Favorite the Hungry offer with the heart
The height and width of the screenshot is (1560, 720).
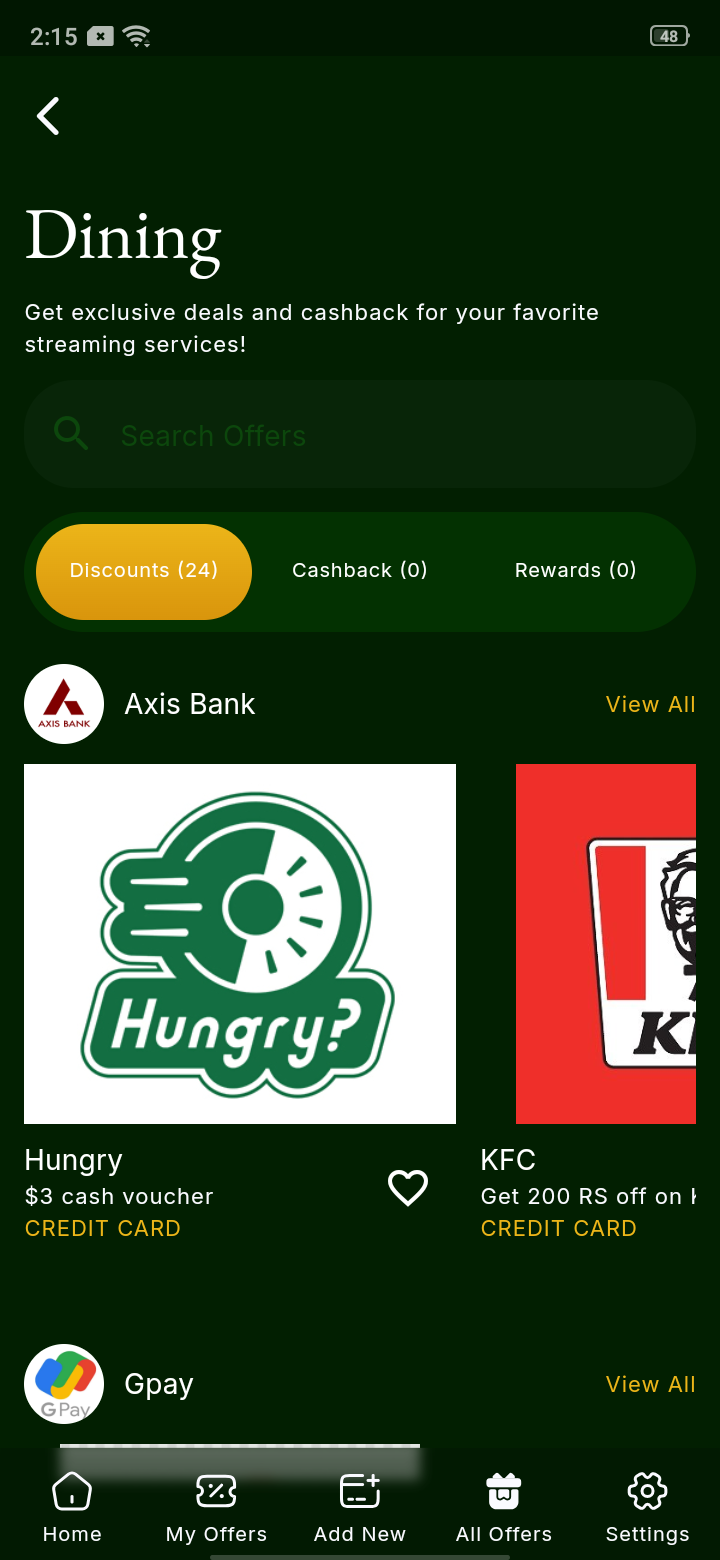pos(408,1187)
